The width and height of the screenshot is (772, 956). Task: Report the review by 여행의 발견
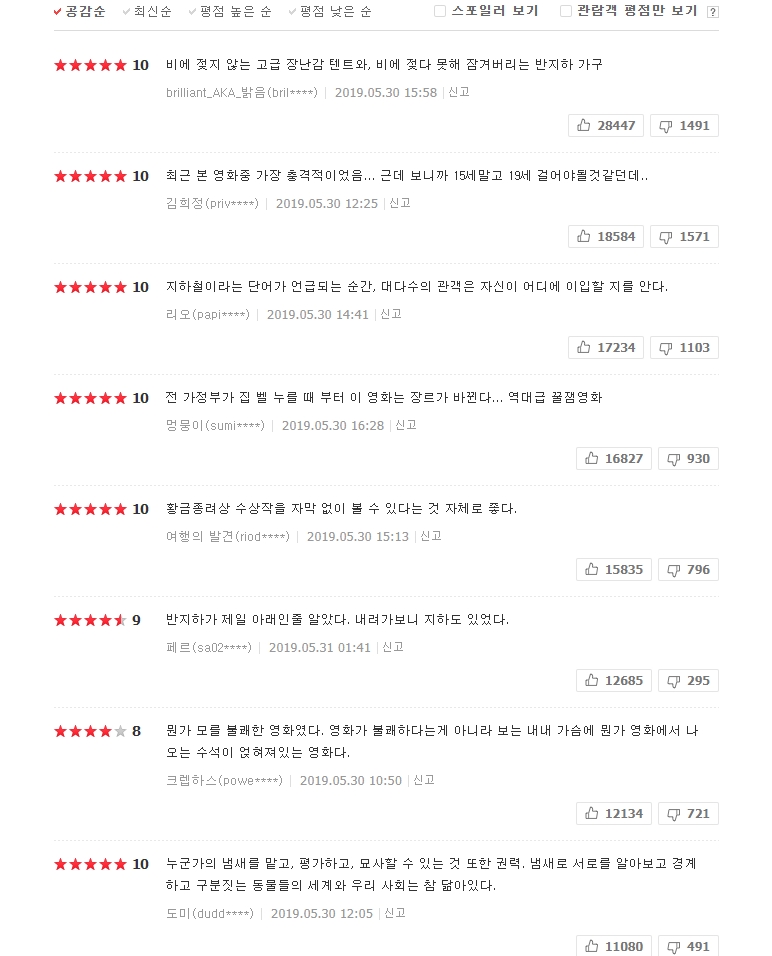coord(431,536)
